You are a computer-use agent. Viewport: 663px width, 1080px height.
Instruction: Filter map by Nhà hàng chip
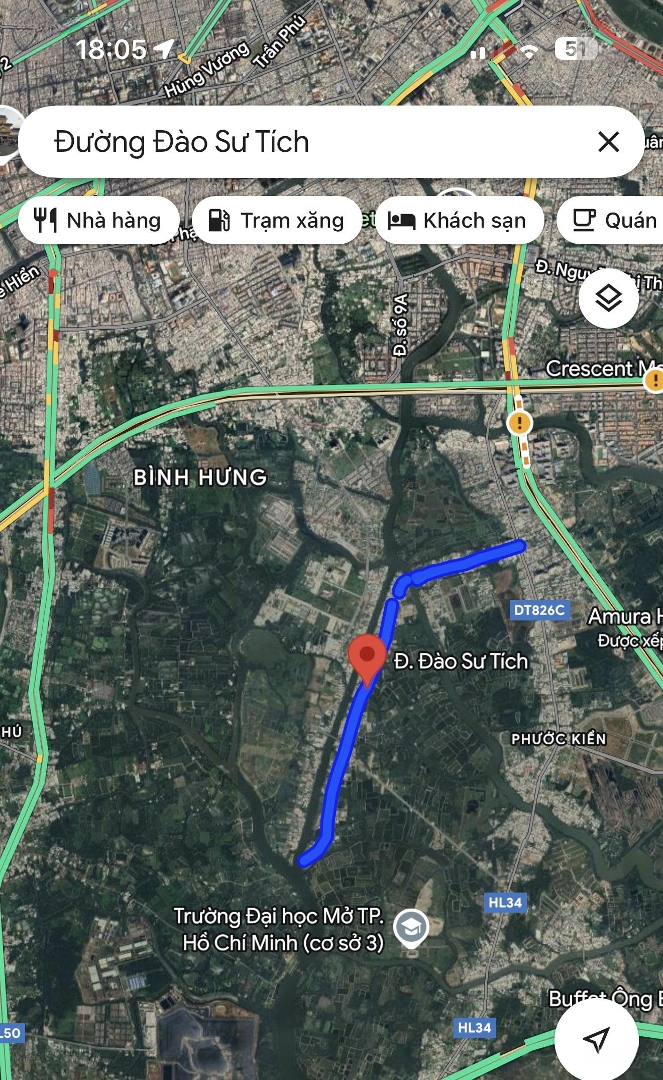pyautogui.click(x=99, y=220)
